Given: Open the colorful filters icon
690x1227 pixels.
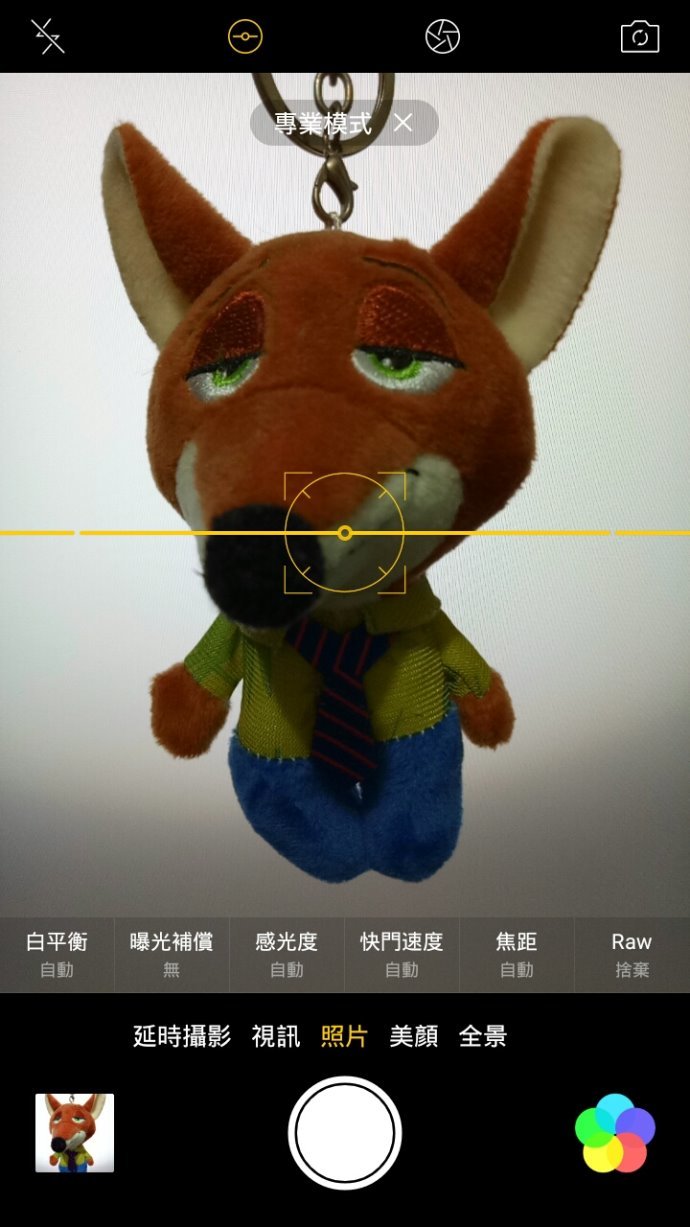Looking at the screenshot, I should click(x=615, y=1132).
